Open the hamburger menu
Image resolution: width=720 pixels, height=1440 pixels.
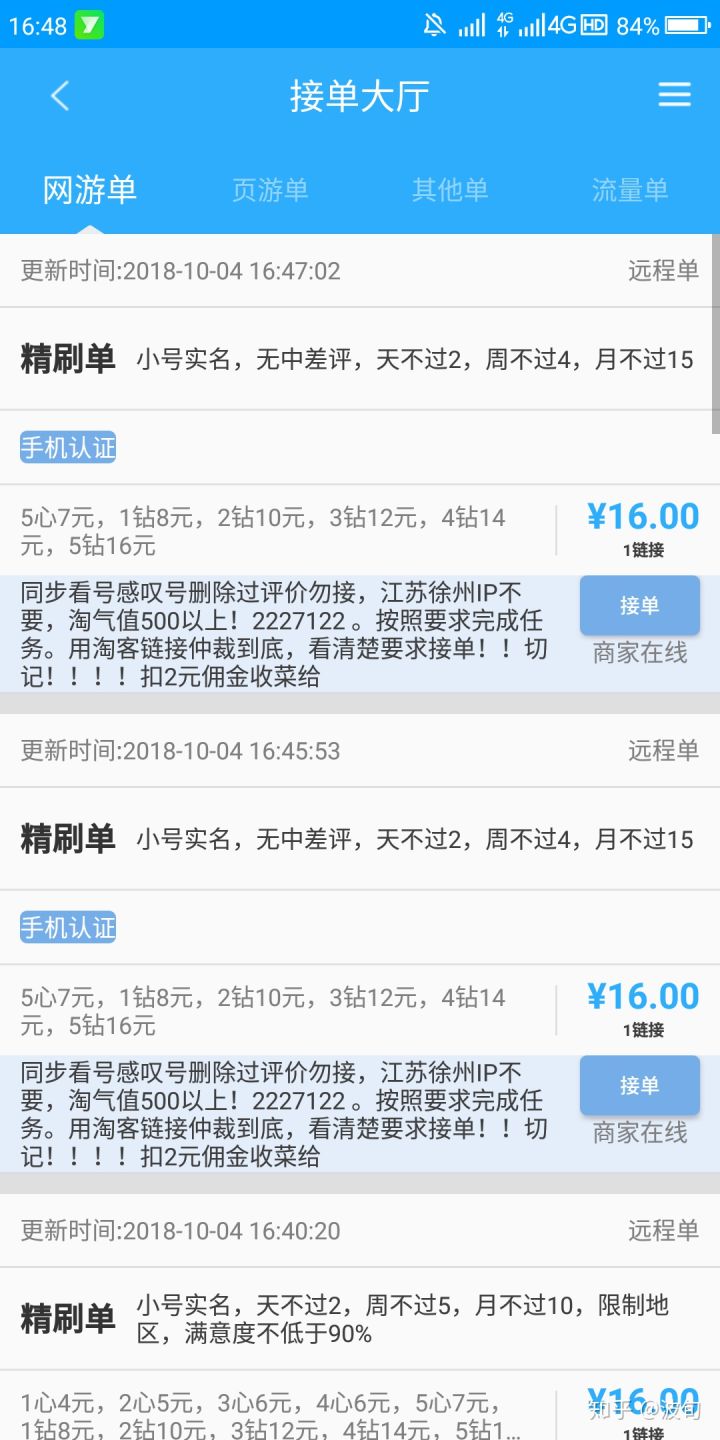pos(674,95)
